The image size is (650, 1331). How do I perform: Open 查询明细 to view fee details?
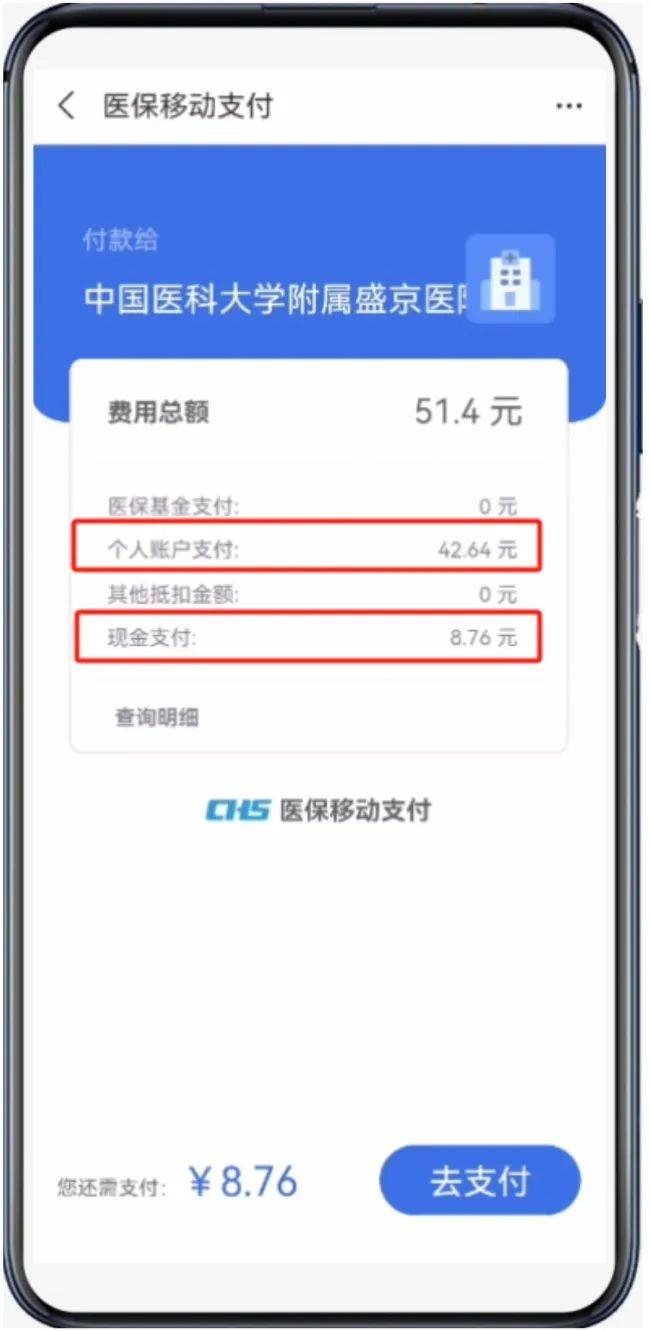157,717
